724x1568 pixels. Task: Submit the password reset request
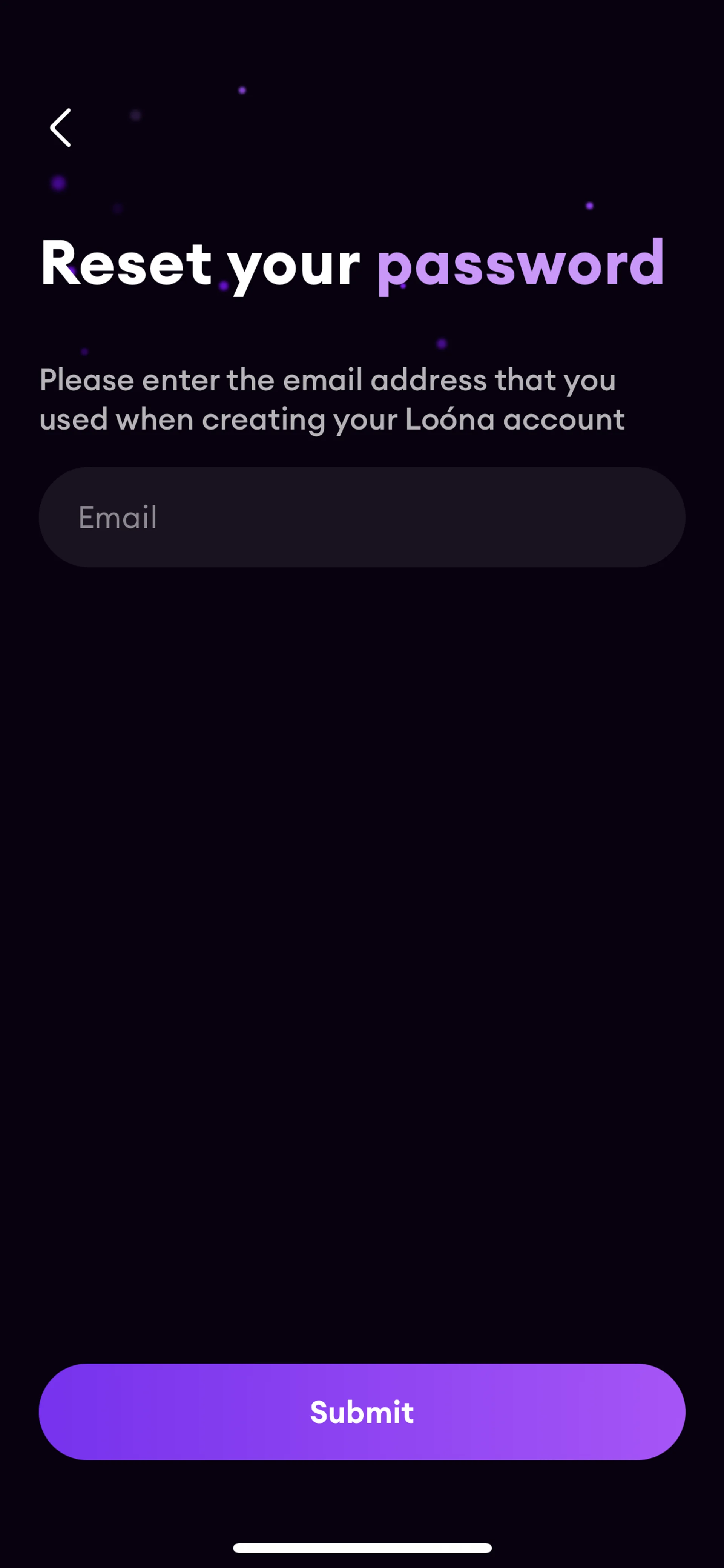coord(362,1411)
